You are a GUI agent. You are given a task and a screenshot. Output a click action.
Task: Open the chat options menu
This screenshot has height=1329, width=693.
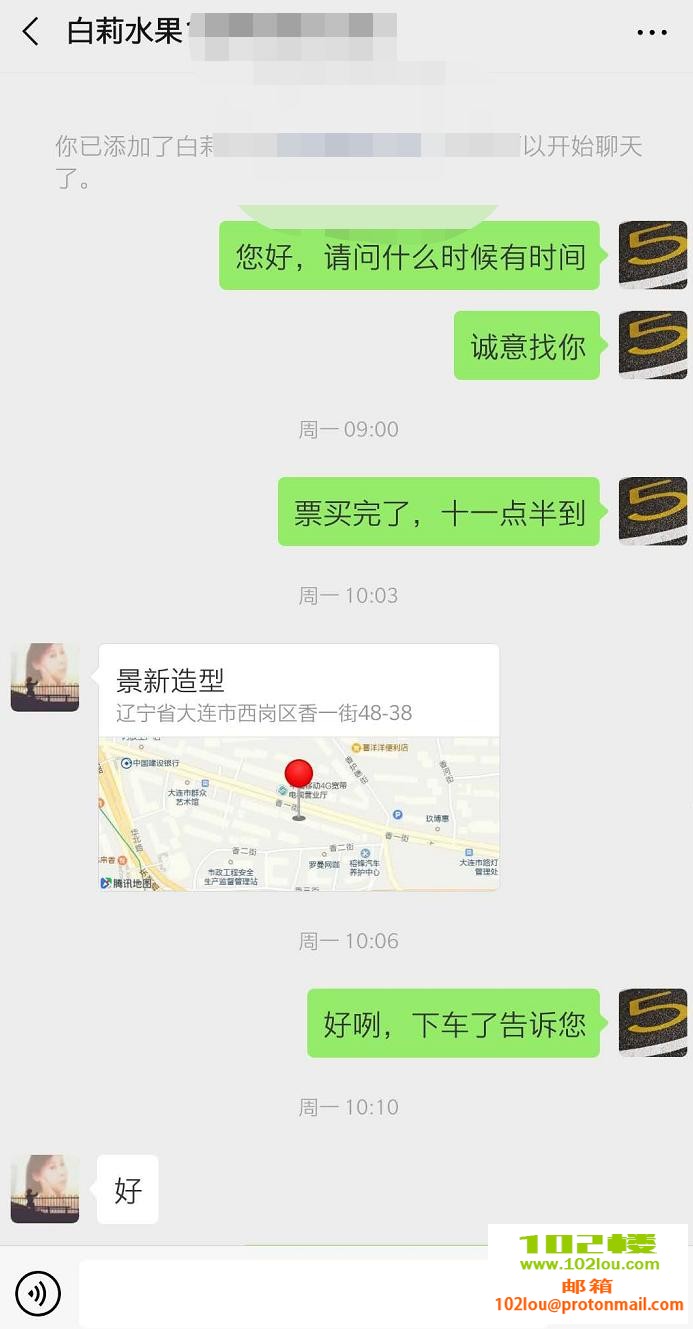[651, 32]
